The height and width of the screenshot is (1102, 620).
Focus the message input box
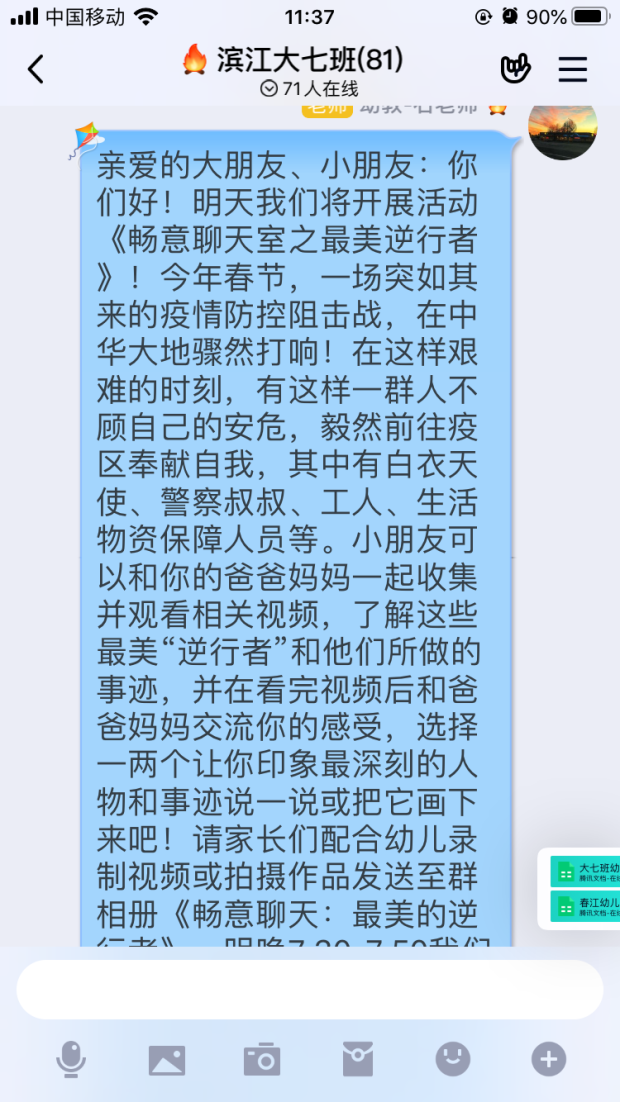pyautogui.click(x=309, y=989)
